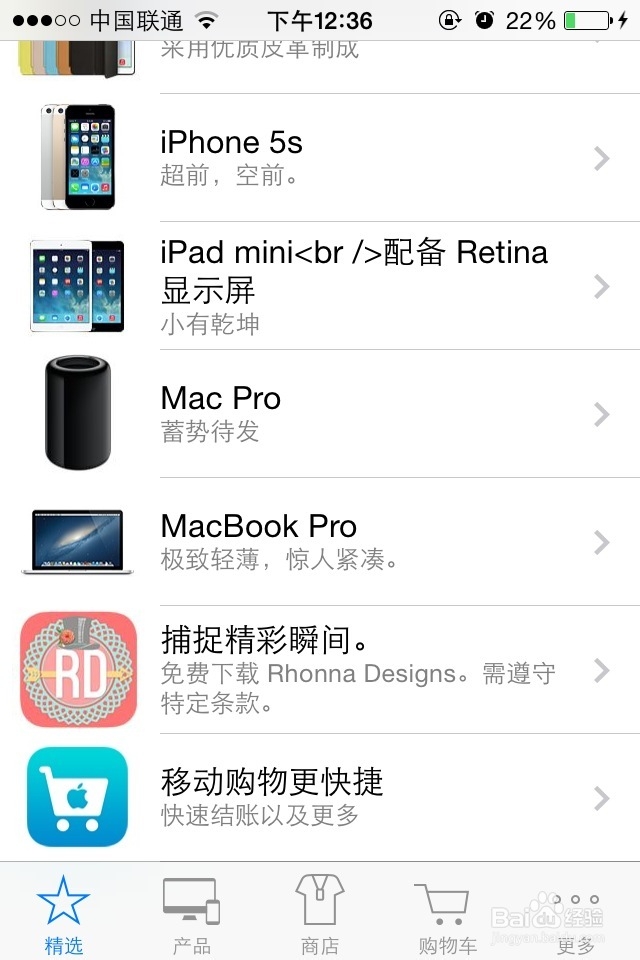
Task: Switch to the 产品 tab
Action: click(x=191, y=912)
